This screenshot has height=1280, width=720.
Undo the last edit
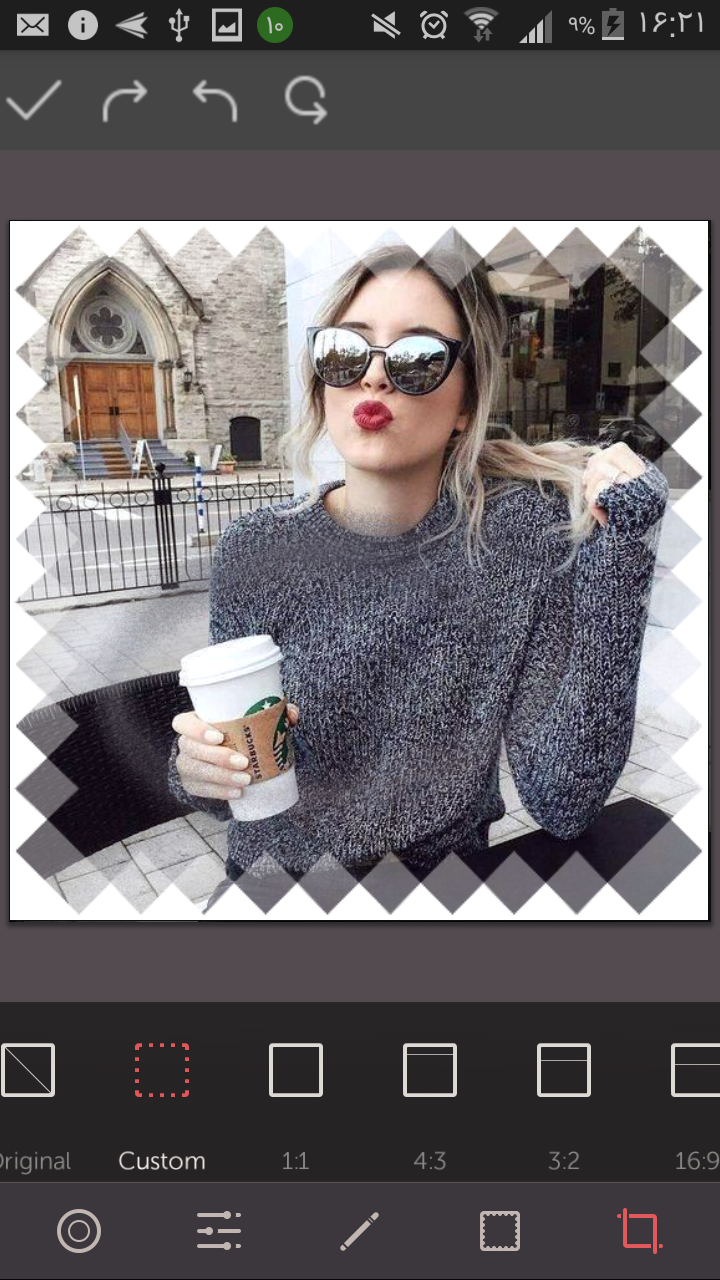pos(215,101)
